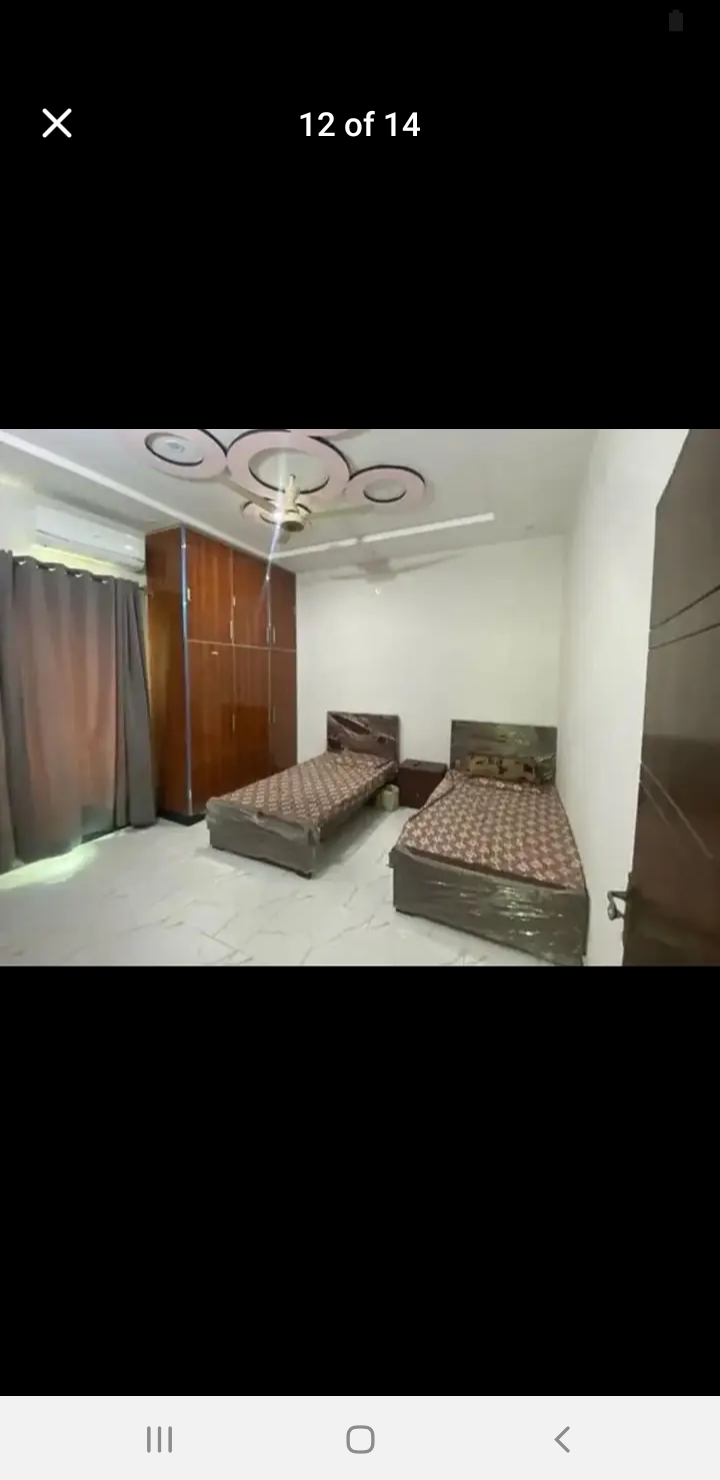Image resolution: width=720 pixels, height=1480 pixels.
Task: Close the photo viewer
Action: click(57, 124)
